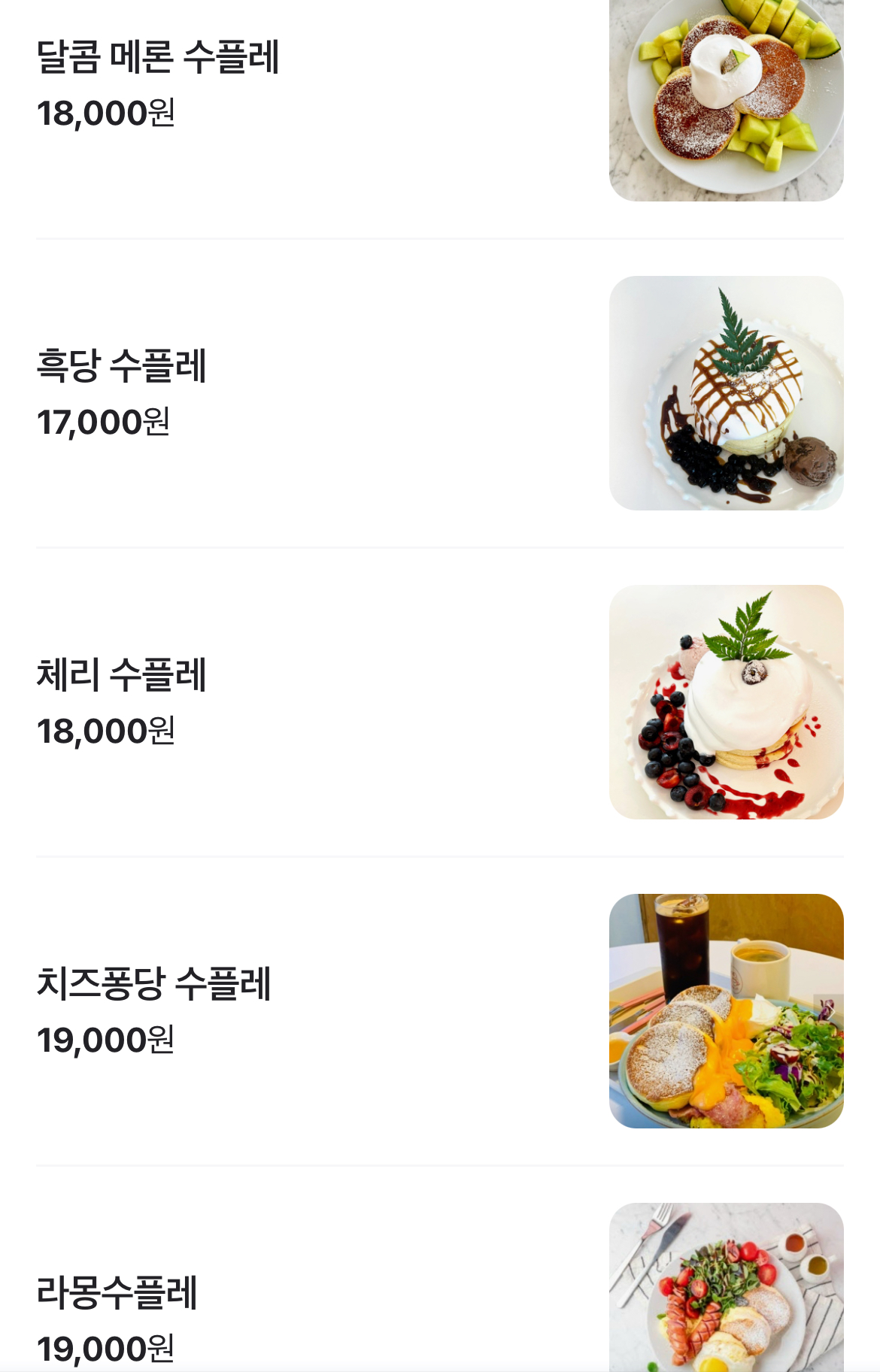Open the 달콤 메론 수플레 menu item
This screenshot has height=1372, width=880.
(158, 57)
